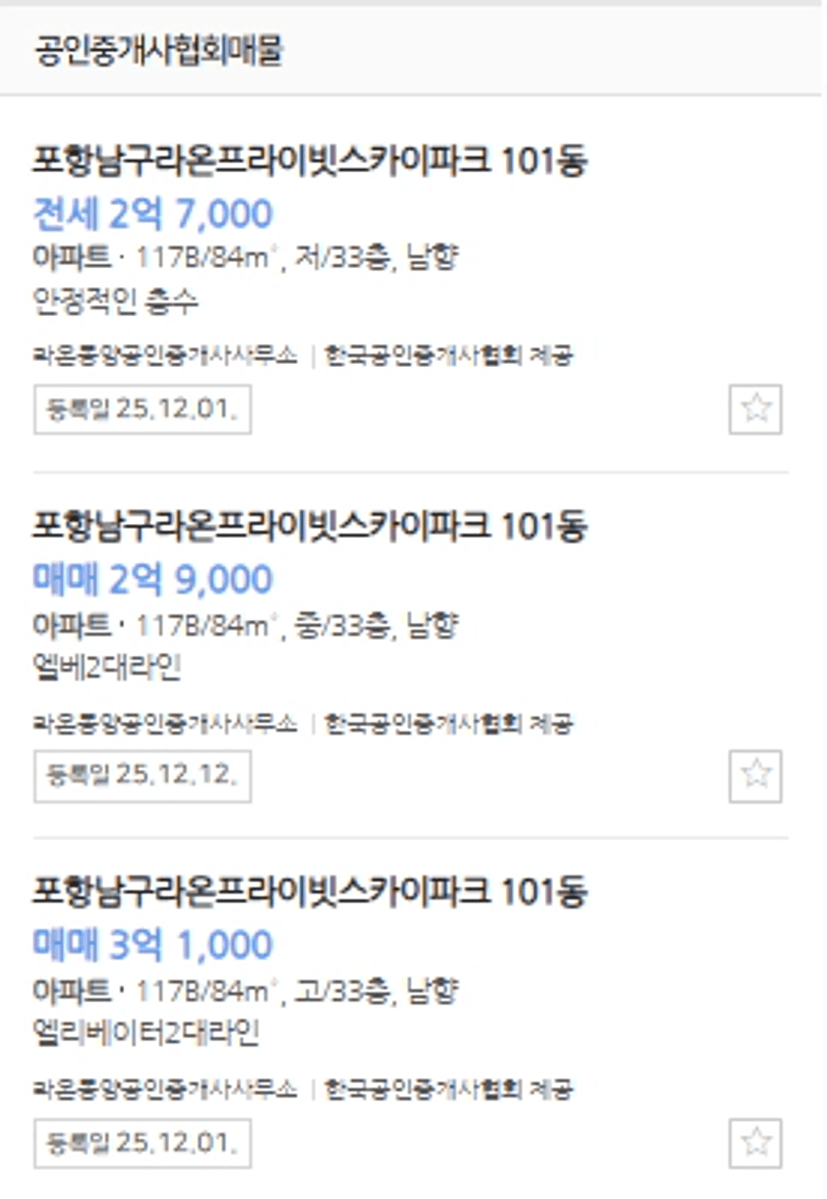
Task: Open the 전세 2억 7,000 listing
Action: 309,161
